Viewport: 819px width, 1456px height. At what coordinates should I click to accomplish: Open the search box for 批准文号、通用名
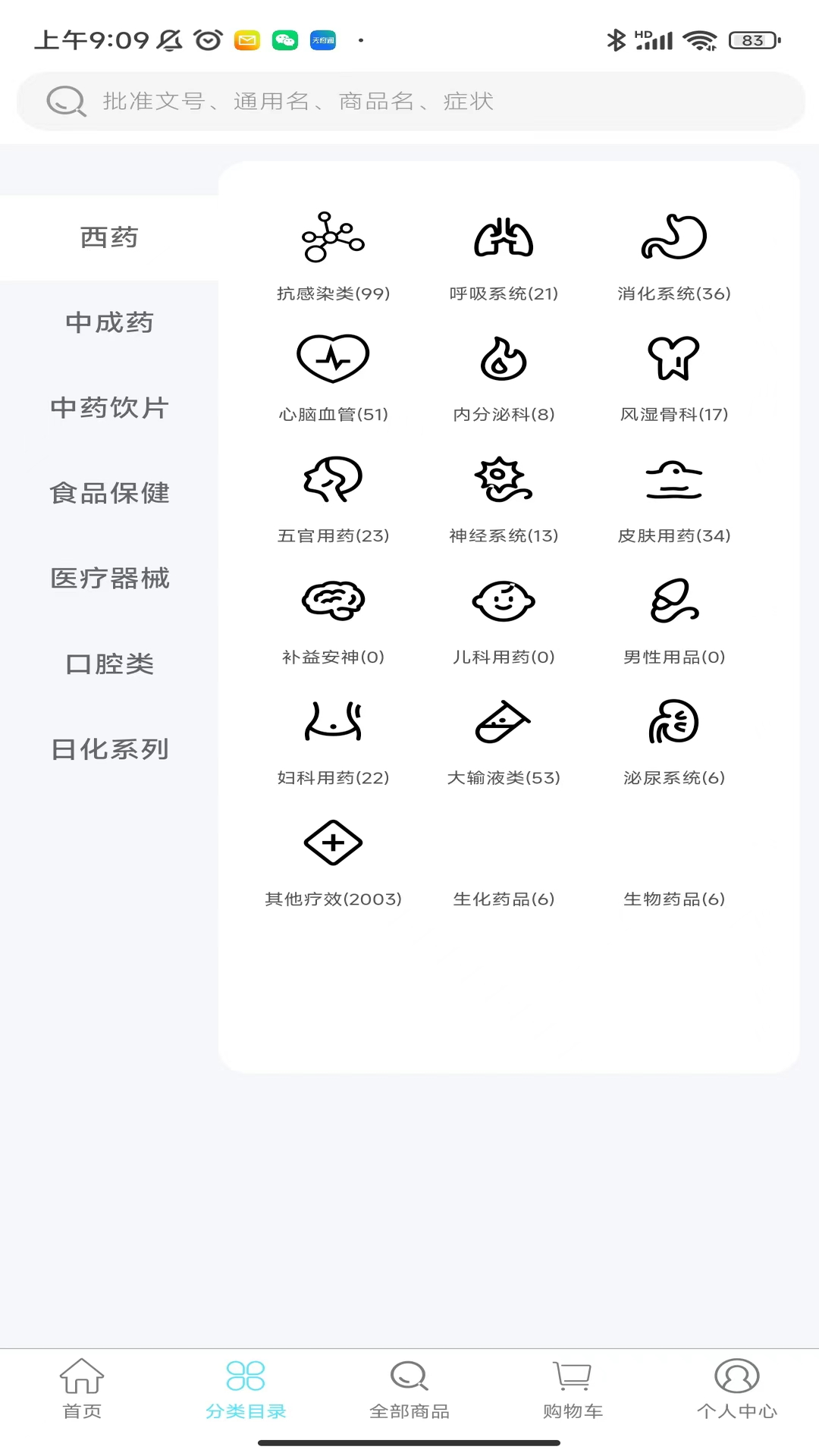click(409, 101)
